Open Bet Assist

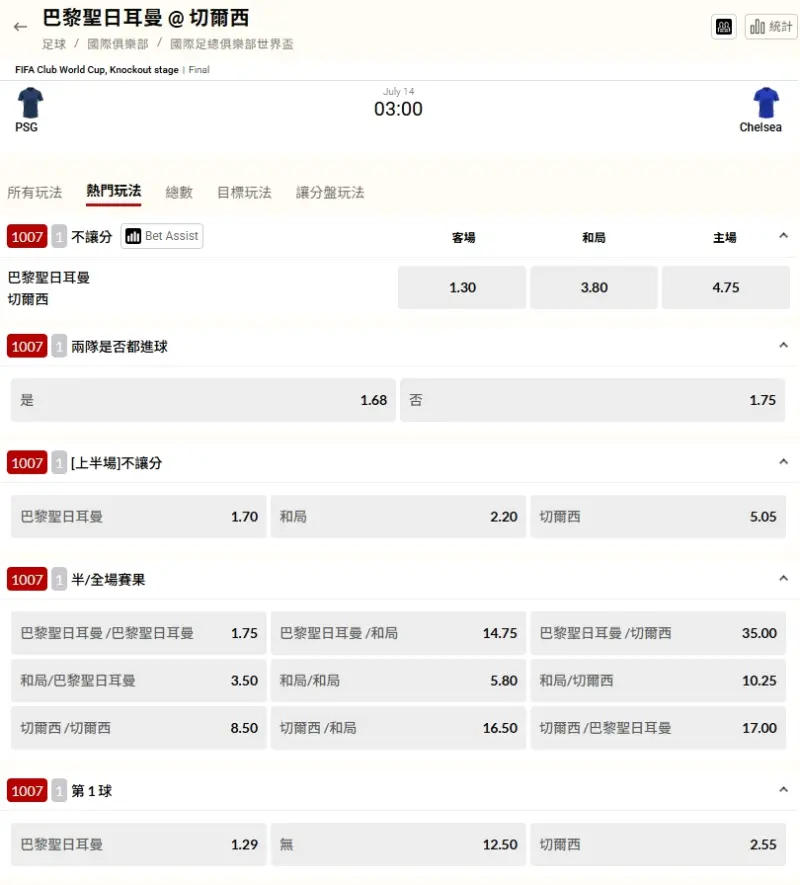[x=162, y=236]
